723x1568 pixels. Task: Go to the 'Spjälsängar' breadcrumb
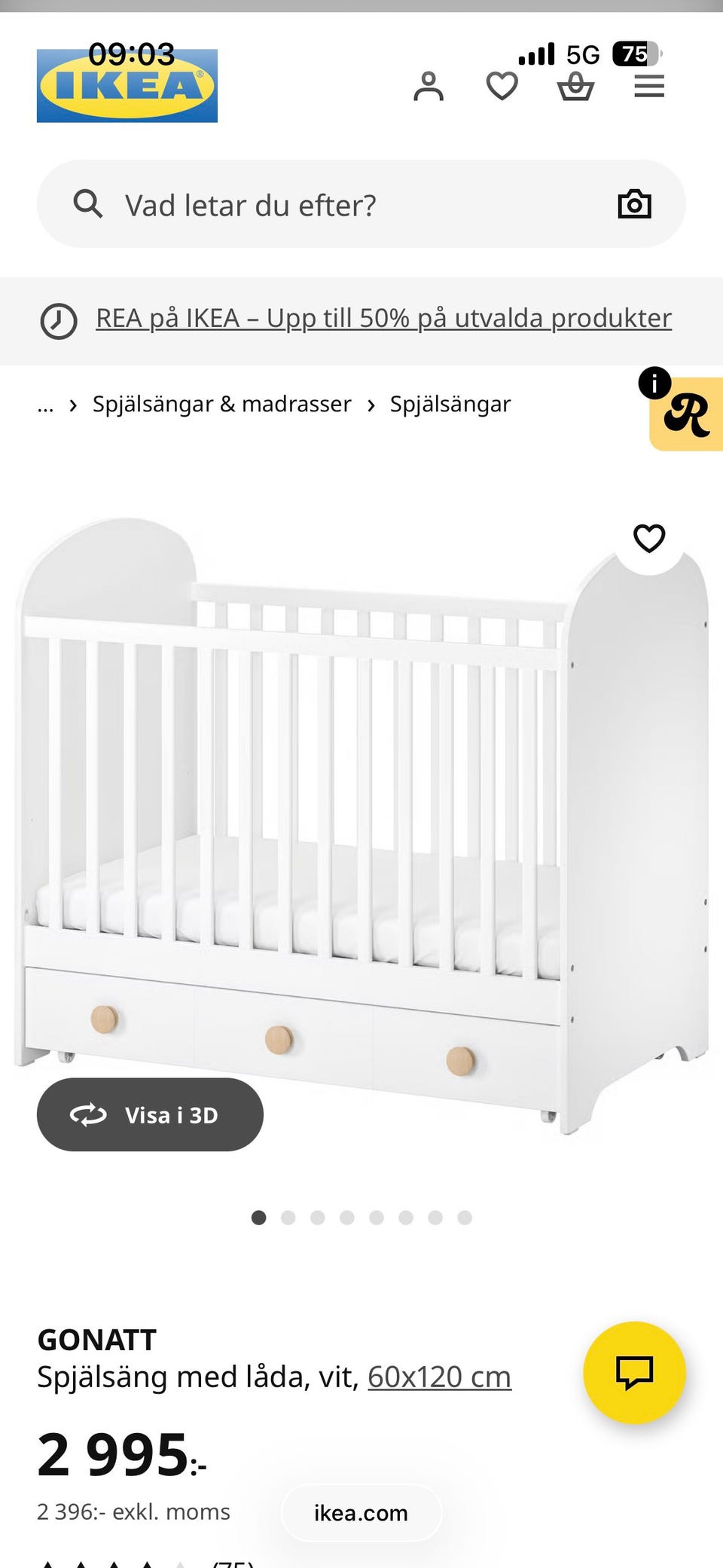click(x=450, y=405)
